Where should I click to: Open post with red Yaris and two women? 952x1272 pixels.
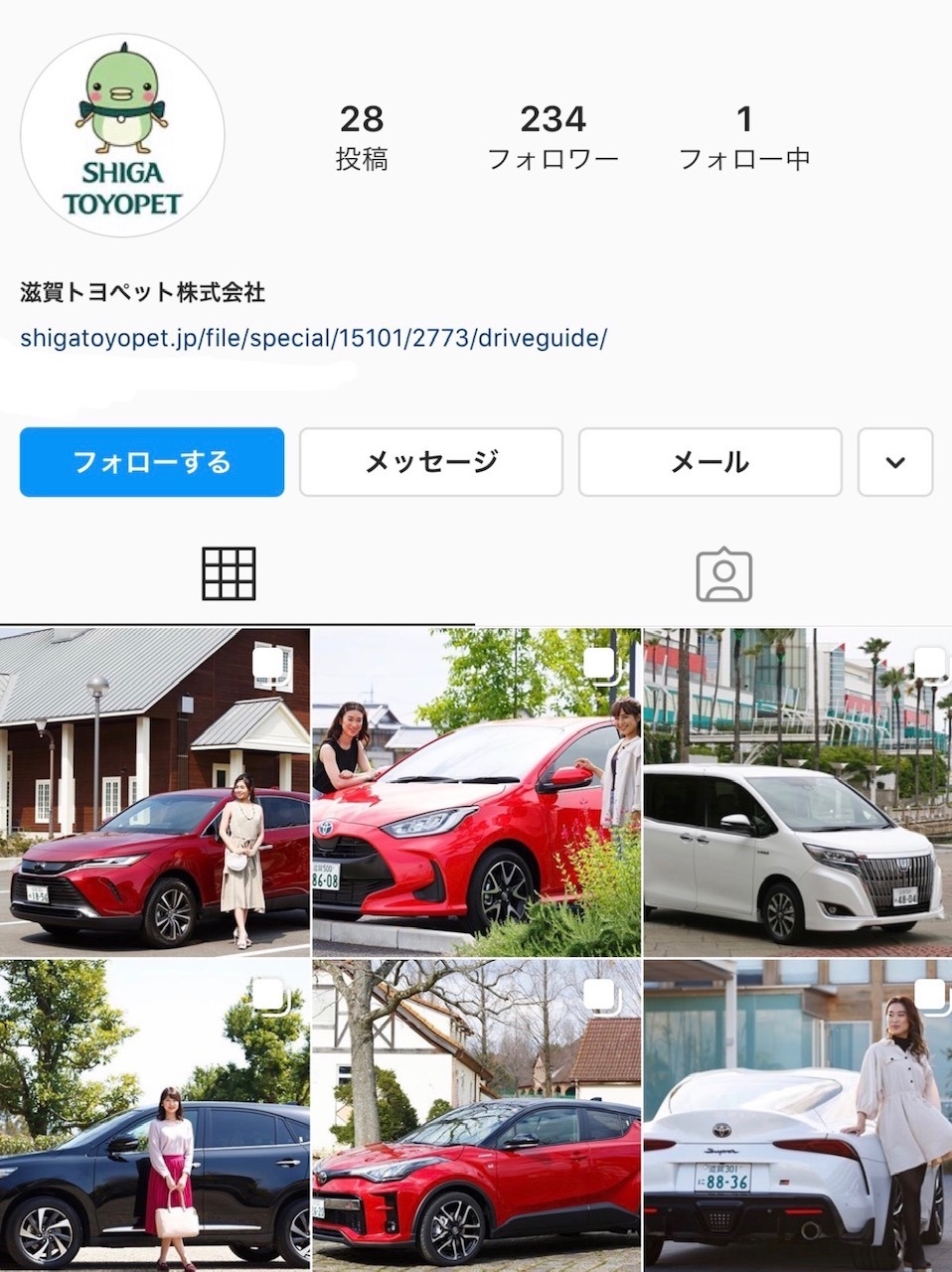(476, 791)
